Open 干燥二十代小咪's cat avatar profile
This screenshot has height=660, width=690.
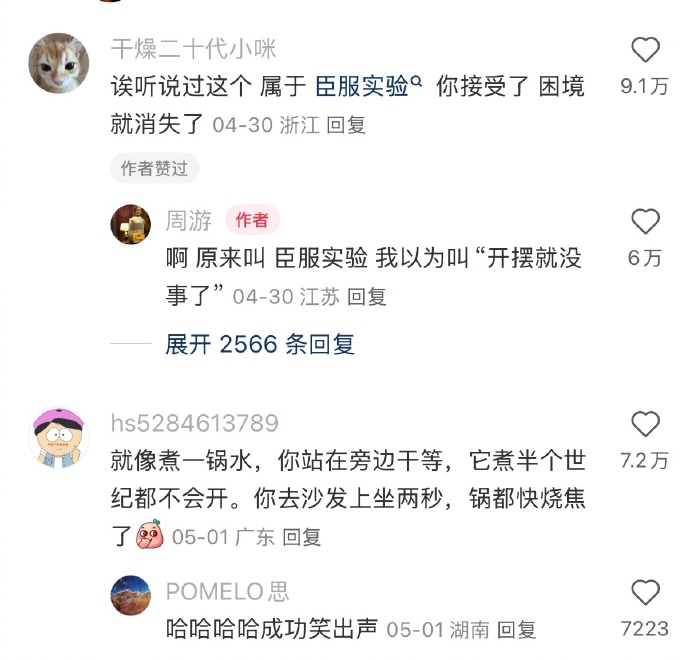point(59,62)
